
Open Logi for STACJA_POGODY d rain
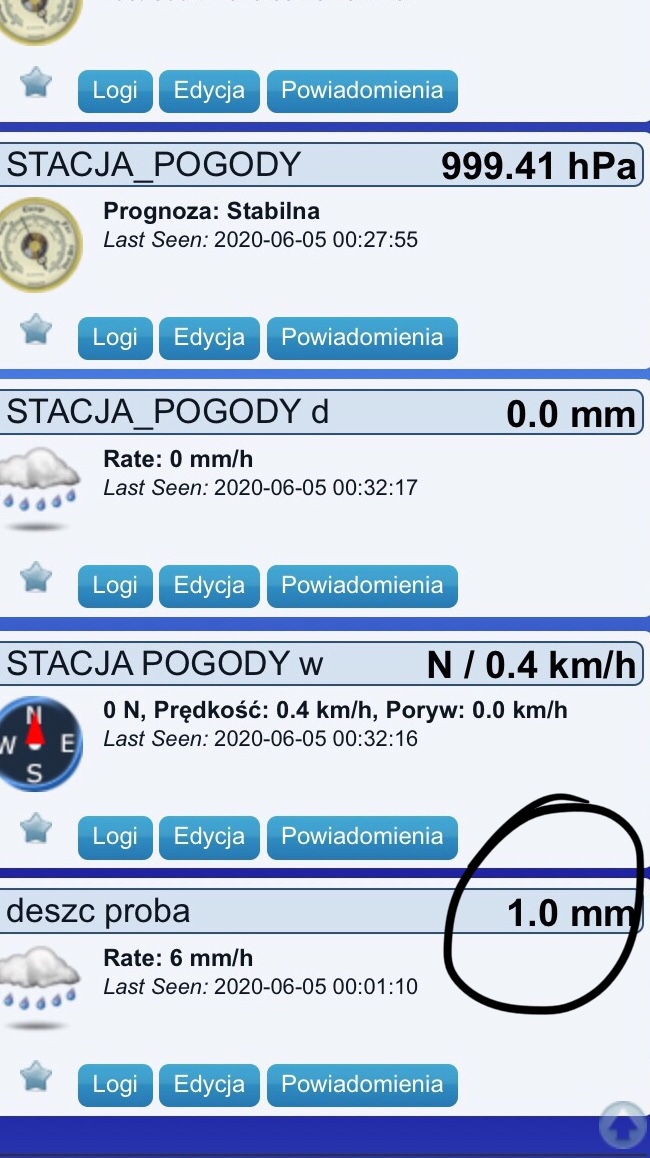click(115, 586)
